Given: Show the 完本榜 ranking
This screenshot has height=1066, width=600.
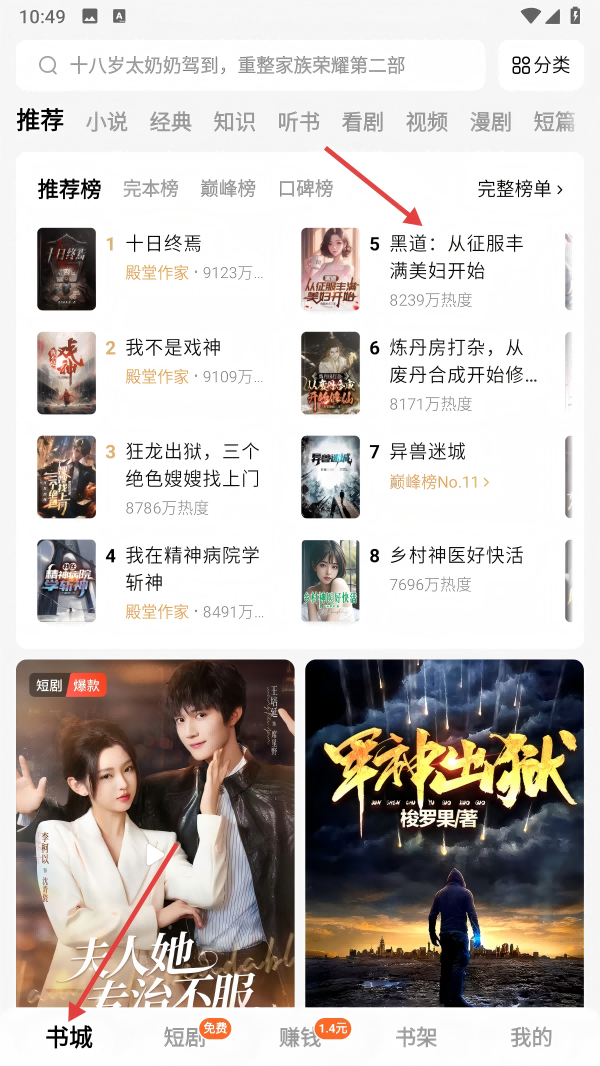Looking at the screenshot, I should click(150, 189).
